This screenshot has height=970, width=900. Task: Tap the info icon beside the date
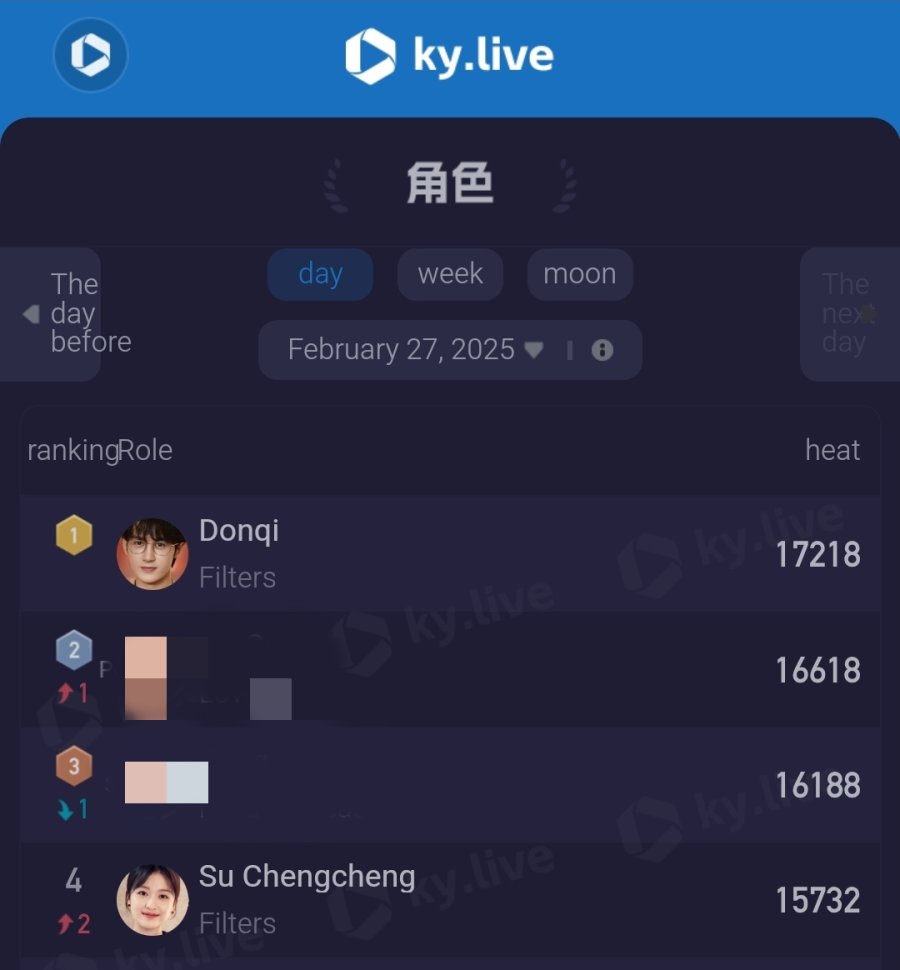pos(602,350)
